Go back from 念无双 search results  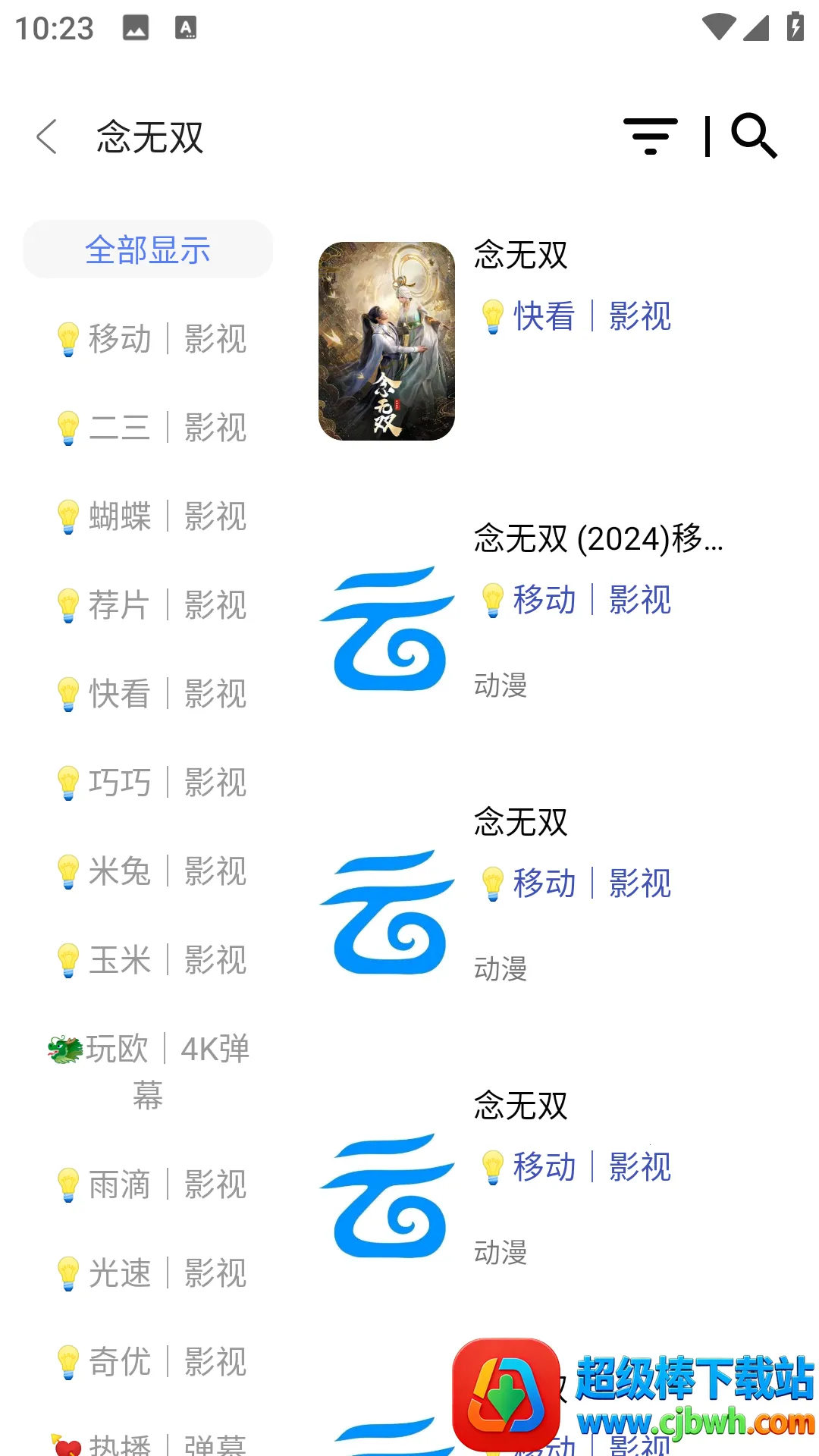click(47, 137)
